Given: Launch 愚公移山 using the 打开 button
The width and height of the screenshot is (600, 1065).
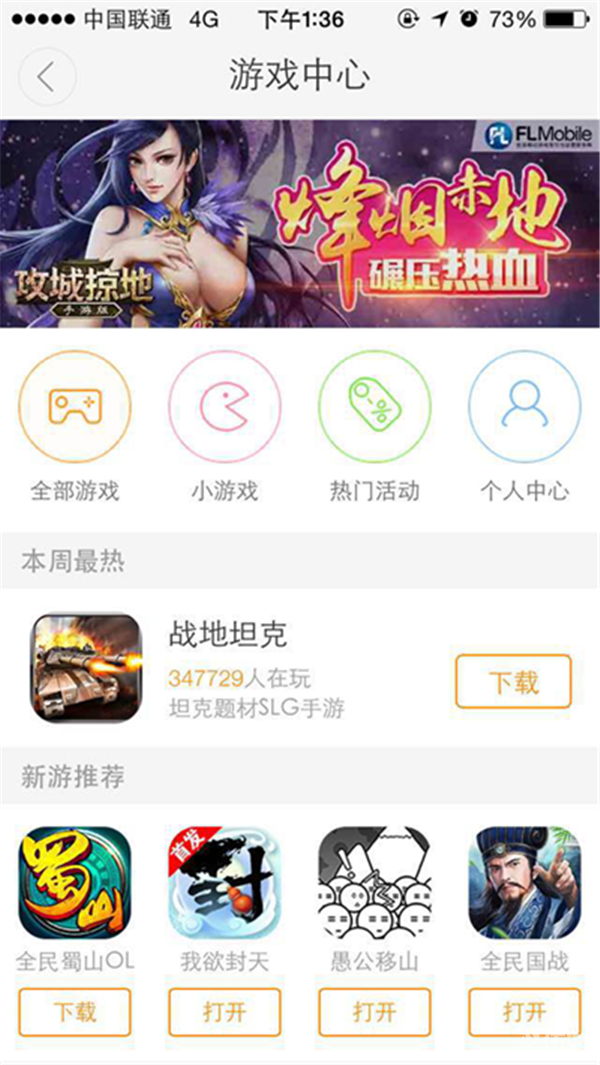Looking at the screenshot, I should click(x=374, y=1011).
